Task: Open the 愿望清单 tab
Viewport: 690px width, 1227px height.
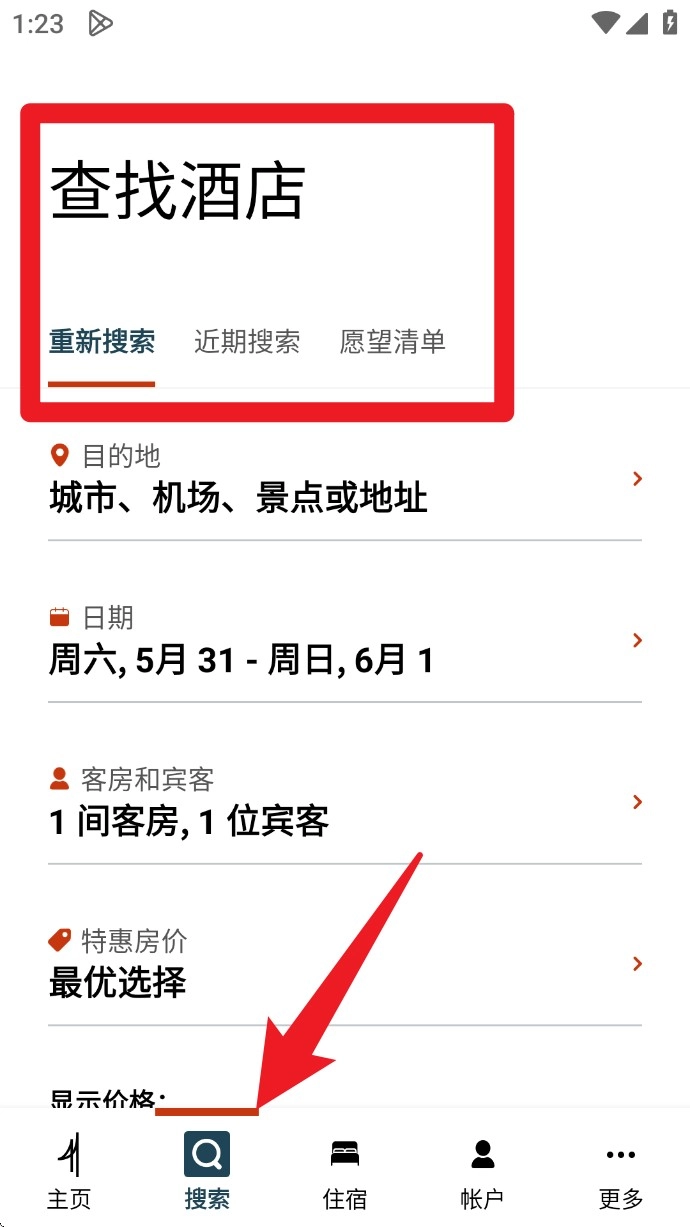Action: click(x=392, y=343)
